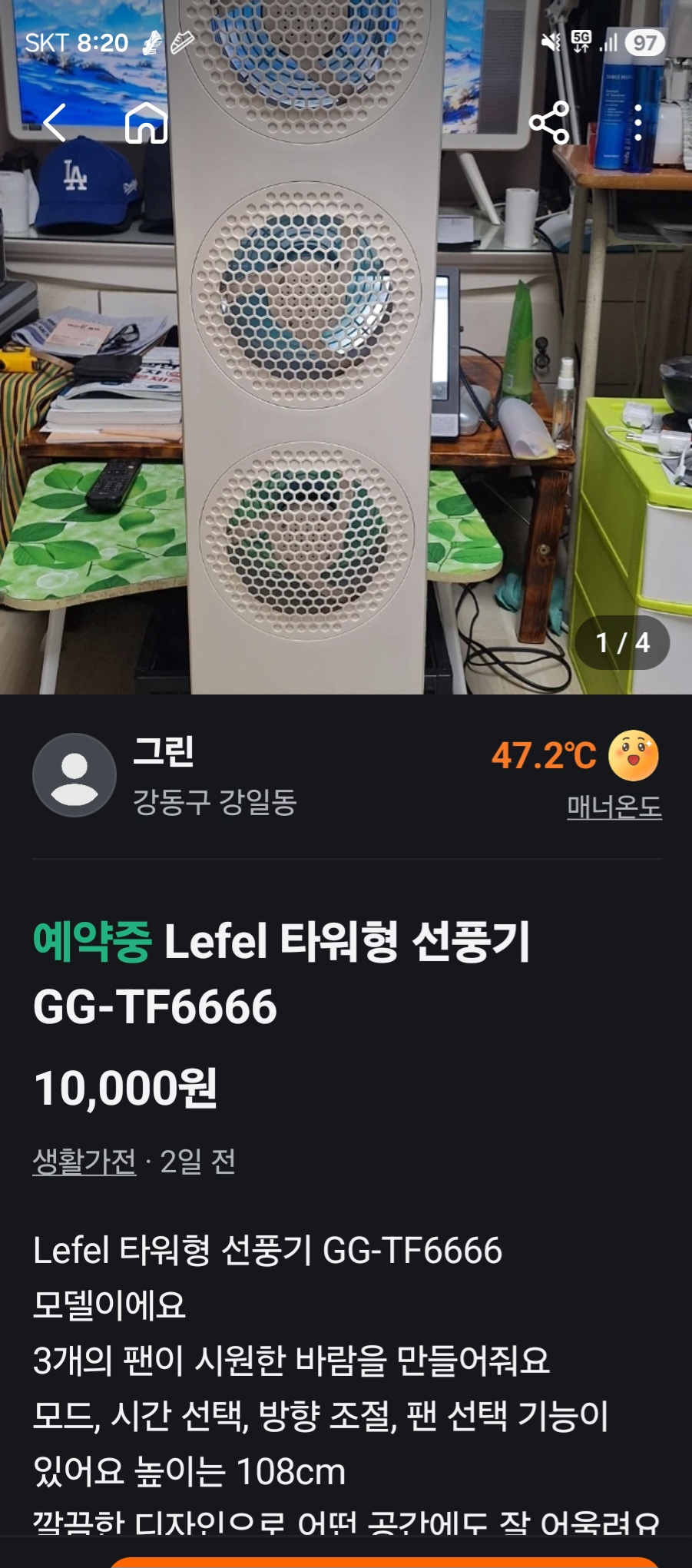Go back using the arrow icon
This screenshot has width=692, height=1568.
tap(55, 123)
